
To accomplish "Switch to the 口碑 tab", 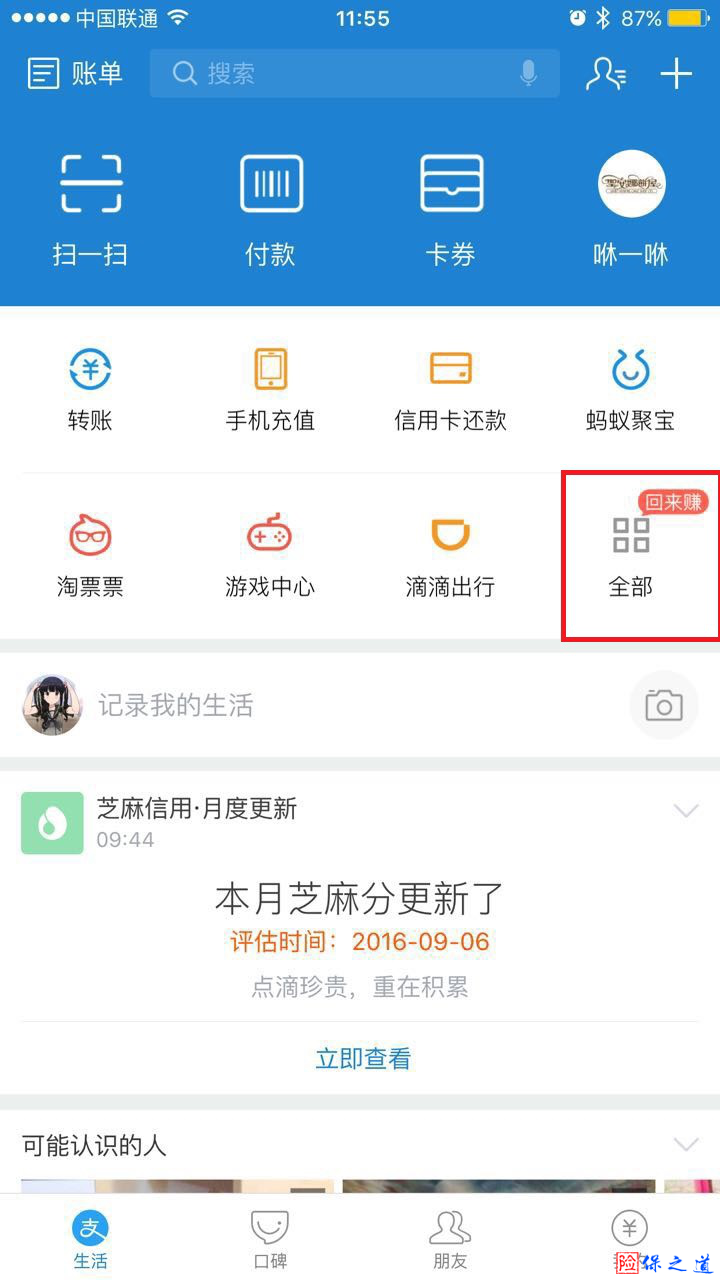I will [270, 1238].
